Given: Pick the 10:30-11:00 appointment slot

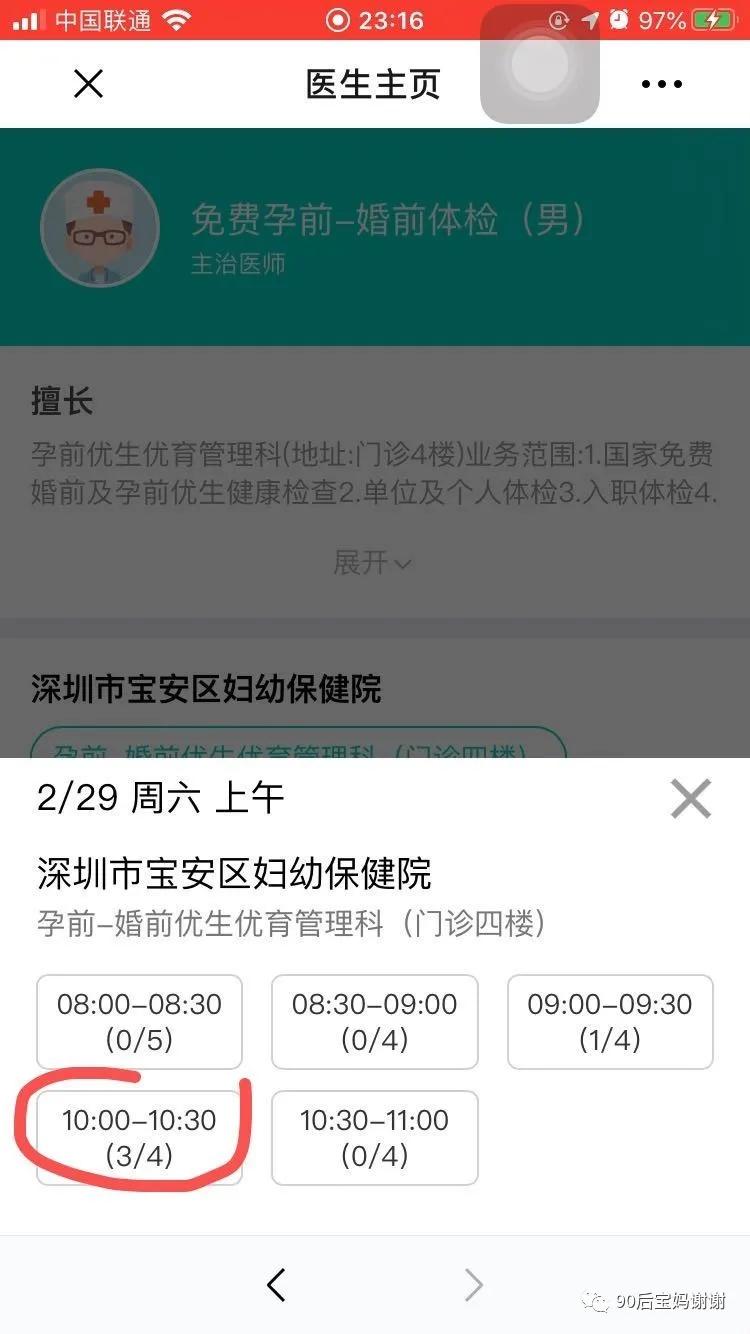Looking at the screenshot, I should [x=374, y=1137].
